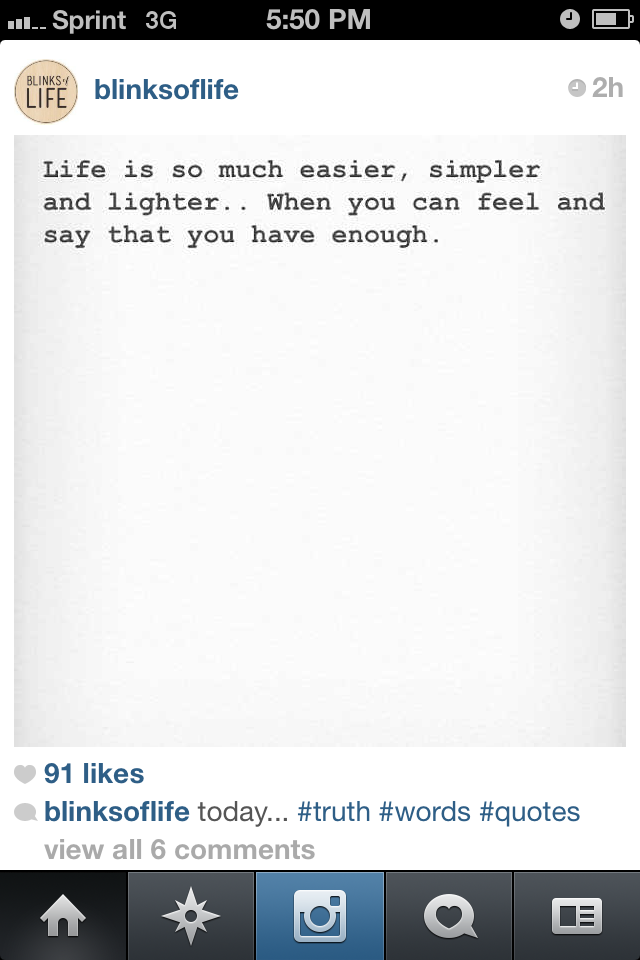Open the profile tab

[577, 916]
